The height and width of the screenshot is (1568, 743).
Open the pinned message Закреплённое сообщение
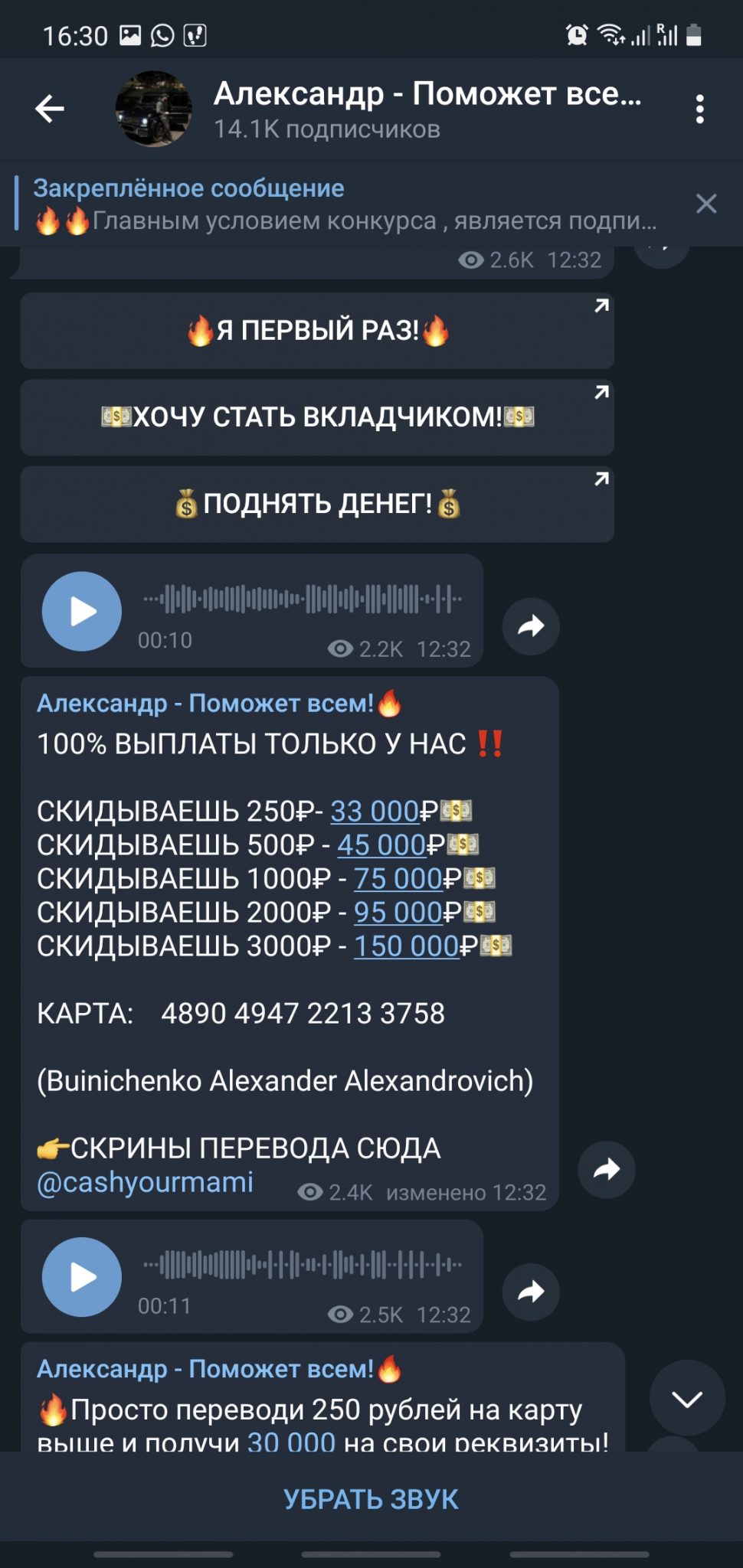point(345,204)
